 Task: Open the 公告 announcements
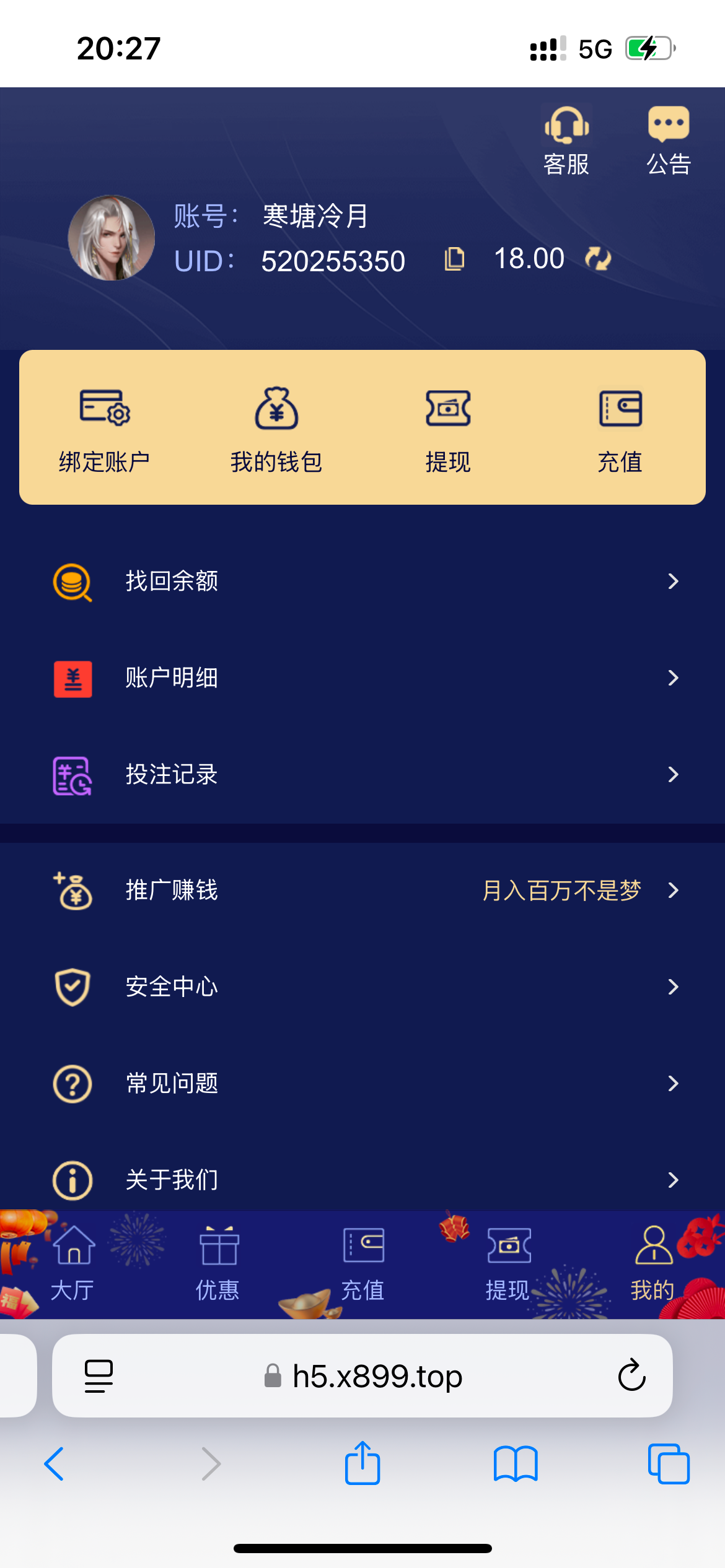click(x=669, y=141)
